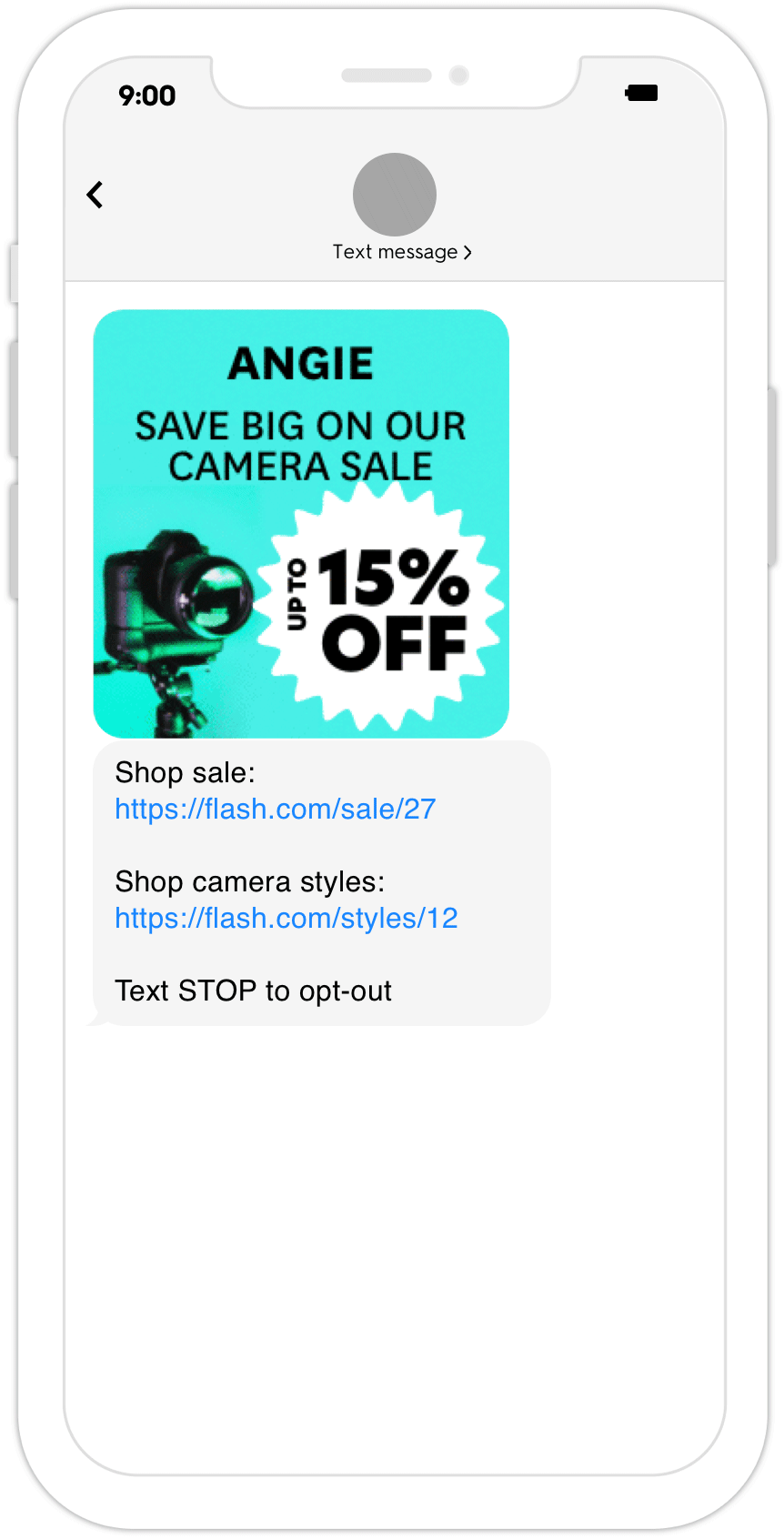Open the flash.com/styles/12 link
Screen dimensions: 784x1539
tap(286, 918)
